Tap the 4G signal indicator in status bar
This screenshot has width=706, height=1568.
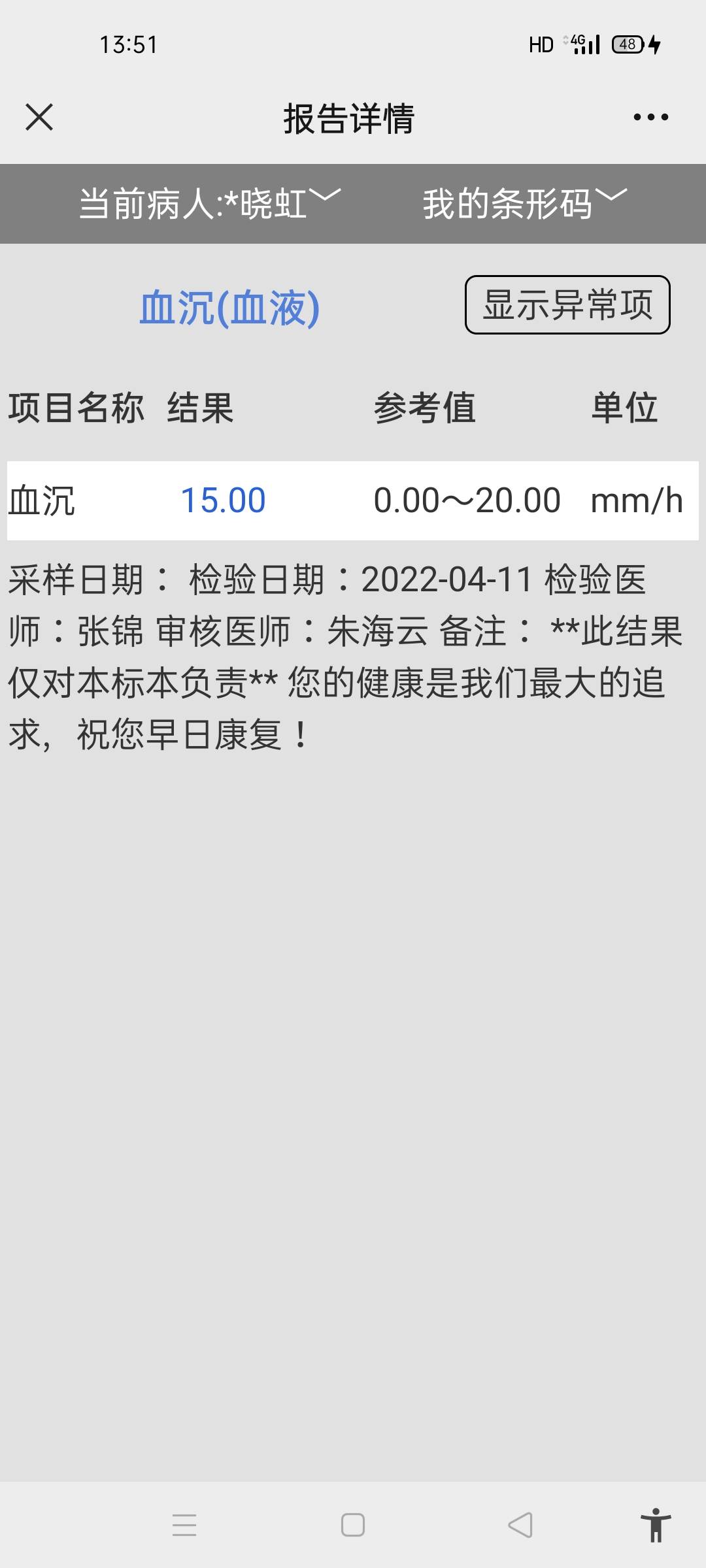click(x=577, y=42)
